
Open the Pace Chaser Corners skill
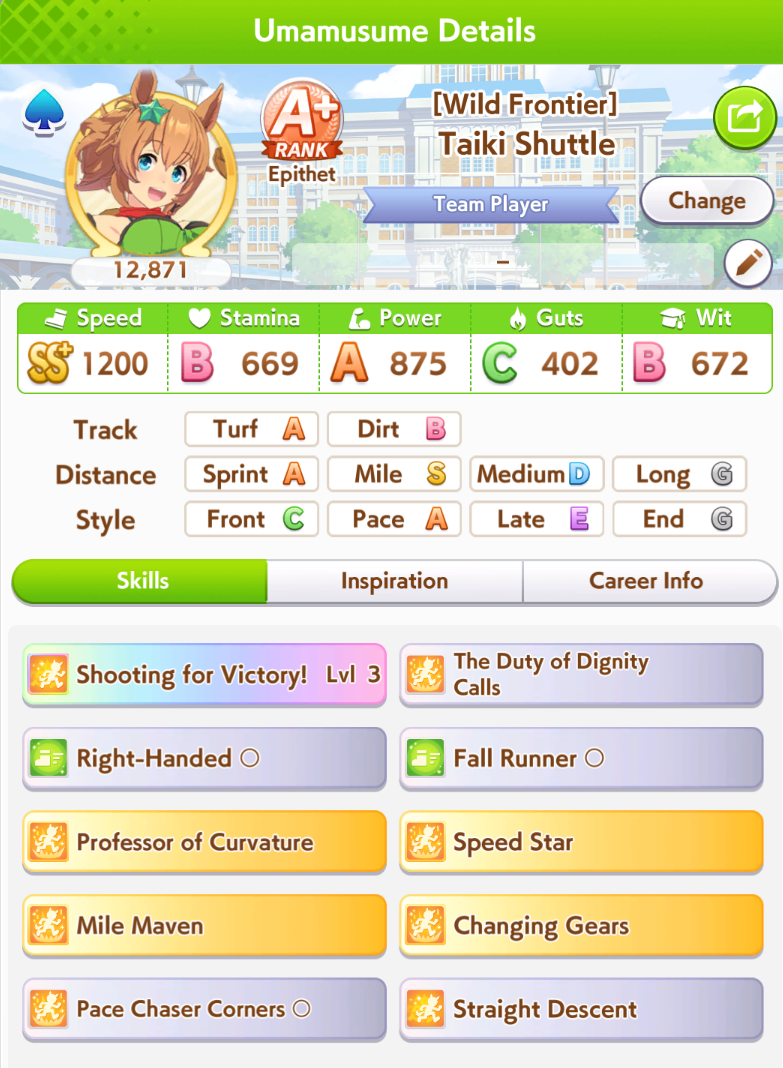pyautogui.click(x=204, y=1009)
